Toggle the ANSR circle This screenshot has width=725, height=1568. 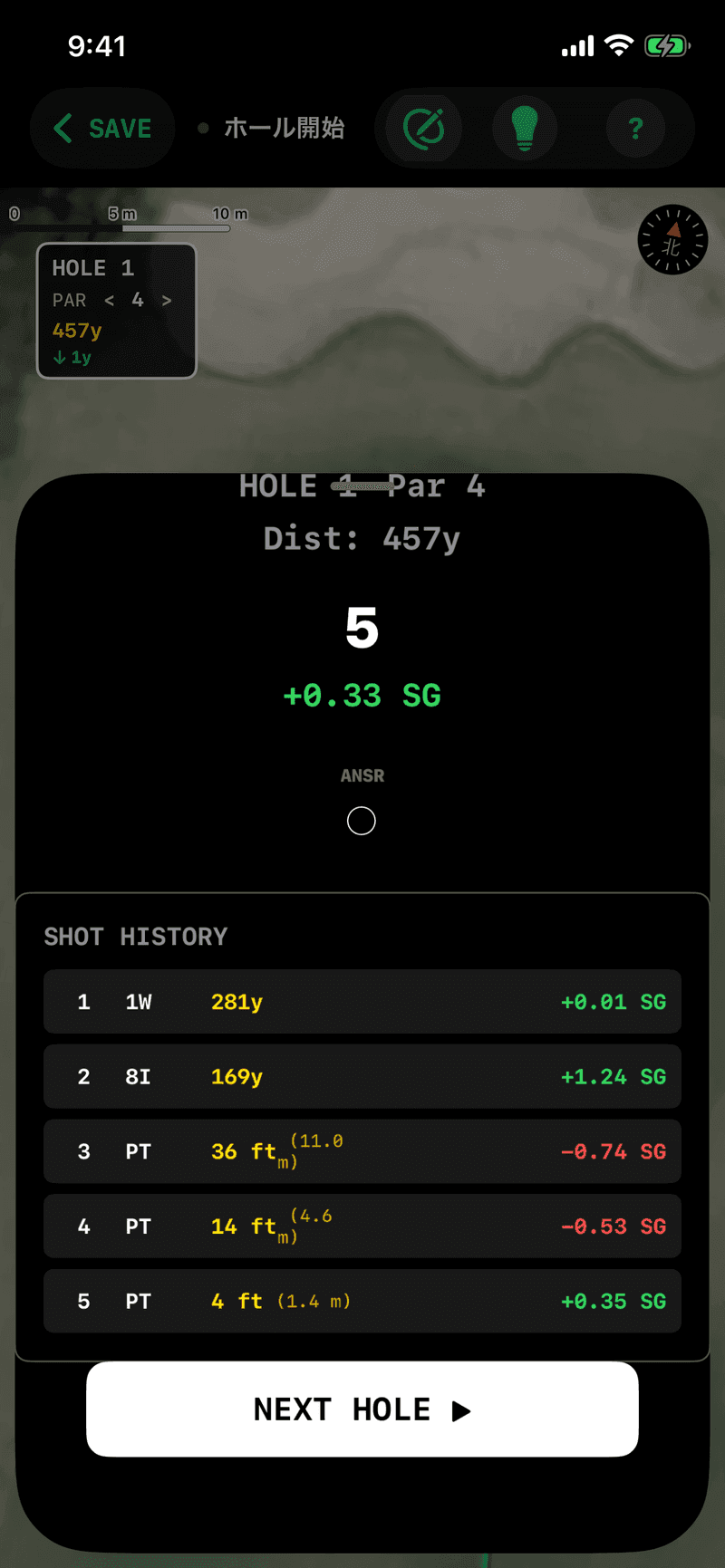[362, 821]
